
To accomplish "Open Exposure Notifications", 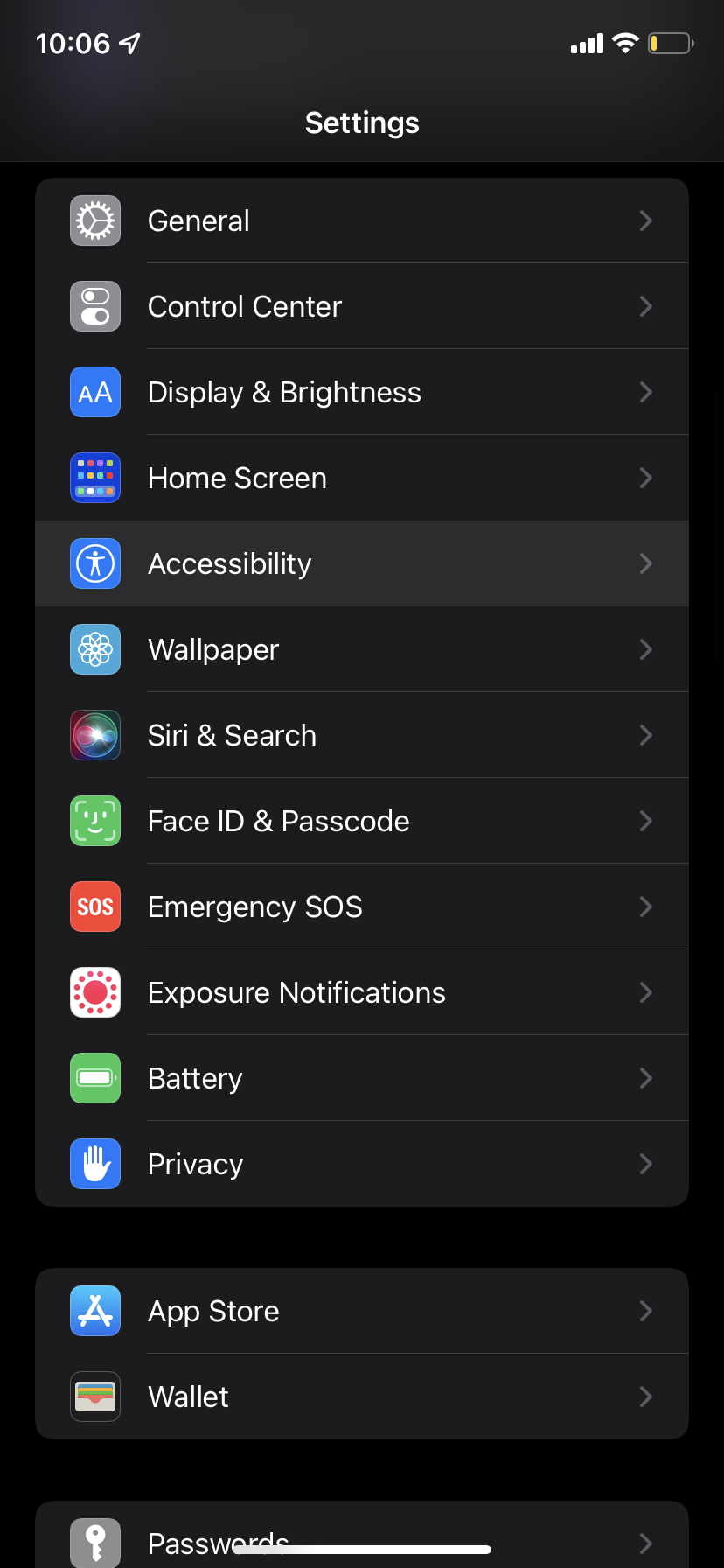I will pyautogui.click(x=362, y=992).
